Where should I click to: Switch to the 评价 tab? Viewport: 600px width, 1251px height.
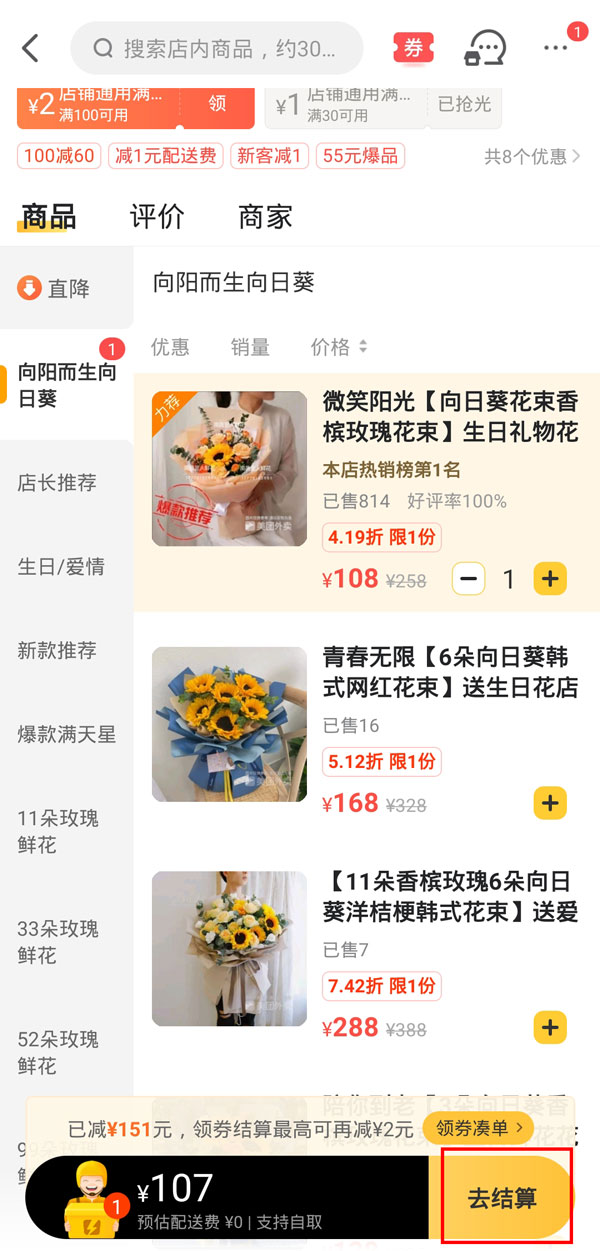[x=157, y=216]
